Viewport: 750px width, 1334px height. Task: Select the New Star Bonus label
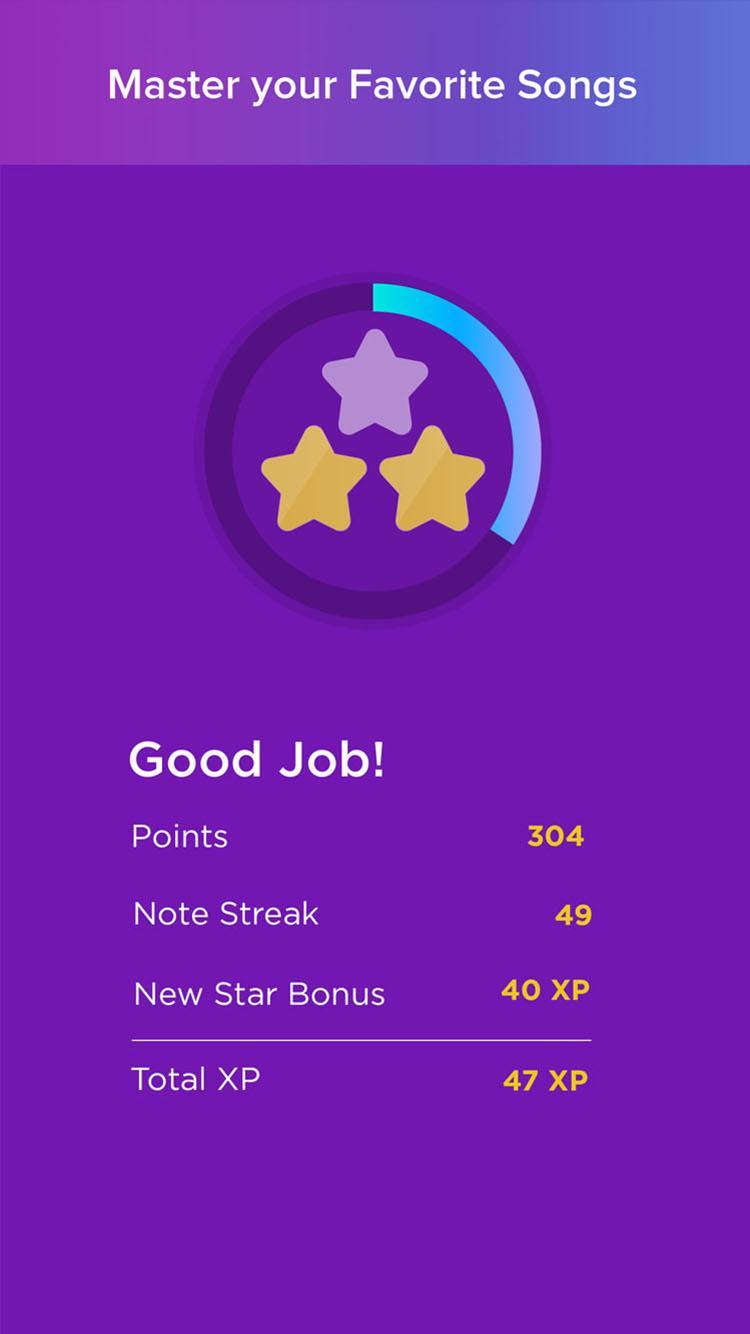coord(260,992)
